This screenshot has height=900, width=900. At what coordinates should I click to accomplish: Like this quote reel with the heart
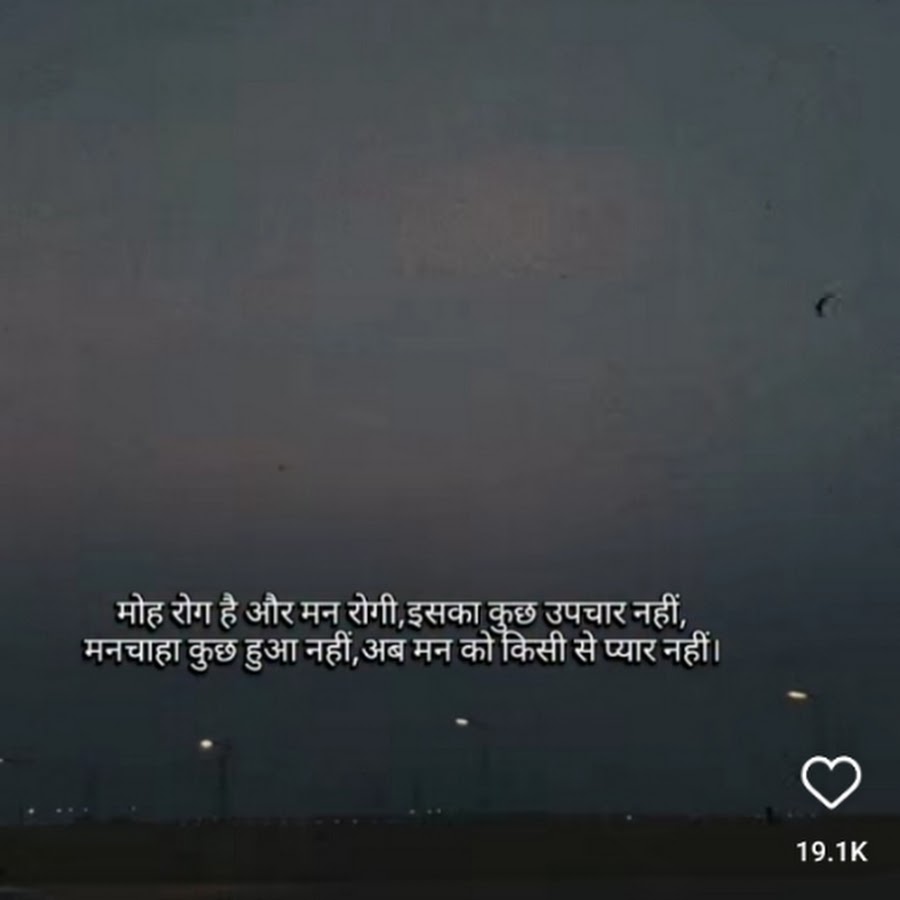pos(831,783)
